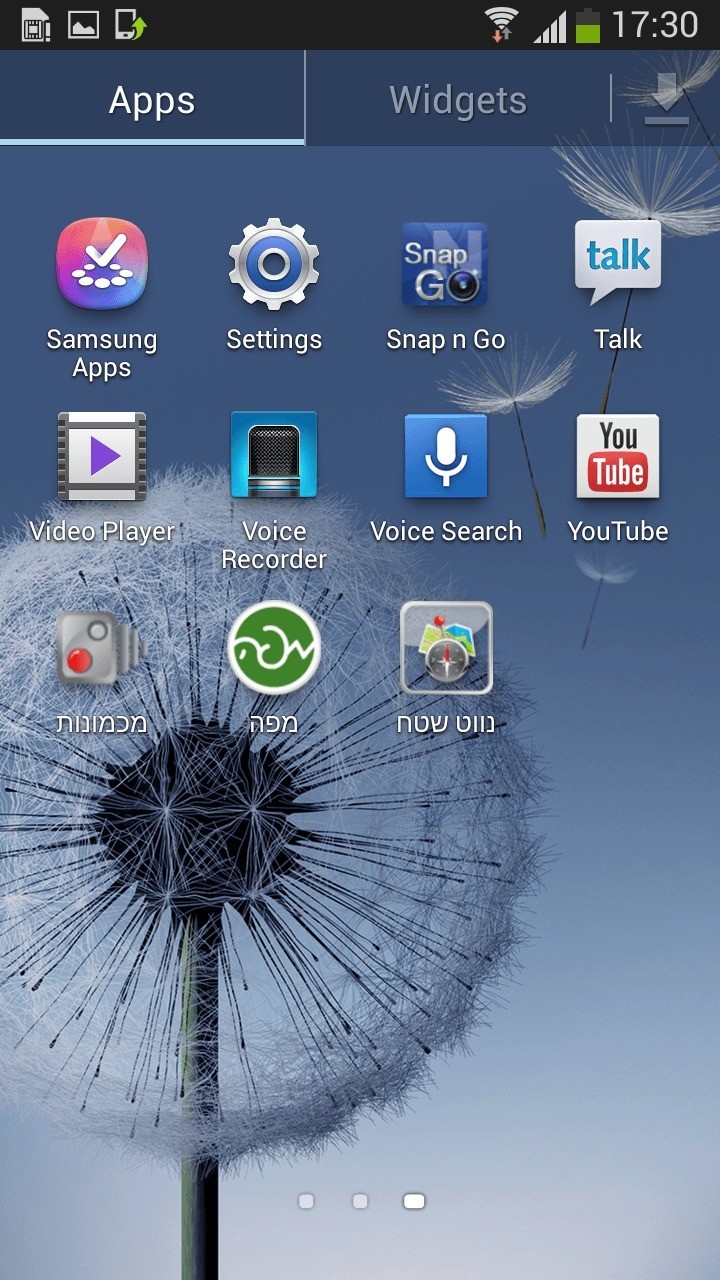Open the Settings app
Screen dimensions: 720x1280
274,266
